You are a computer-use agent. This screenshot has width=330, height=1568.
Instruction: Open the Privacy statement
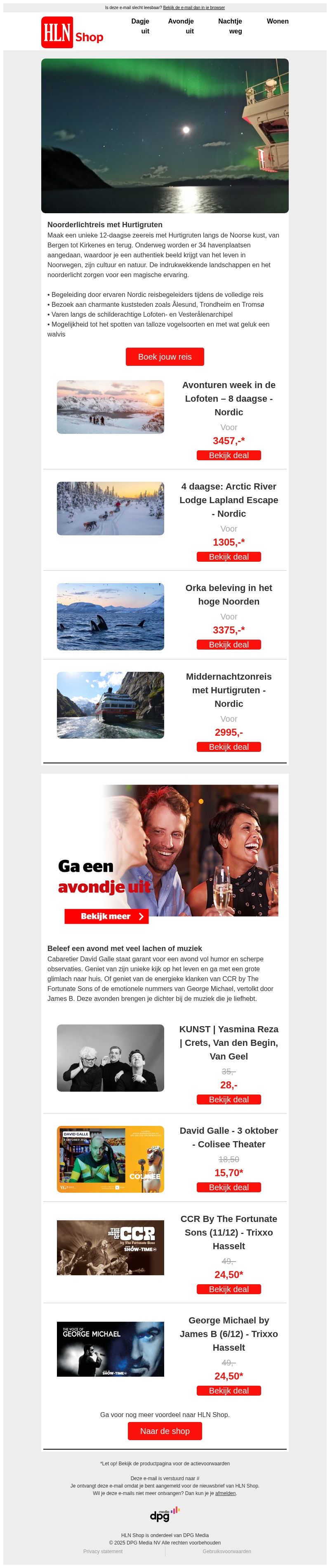point(103,1552)
